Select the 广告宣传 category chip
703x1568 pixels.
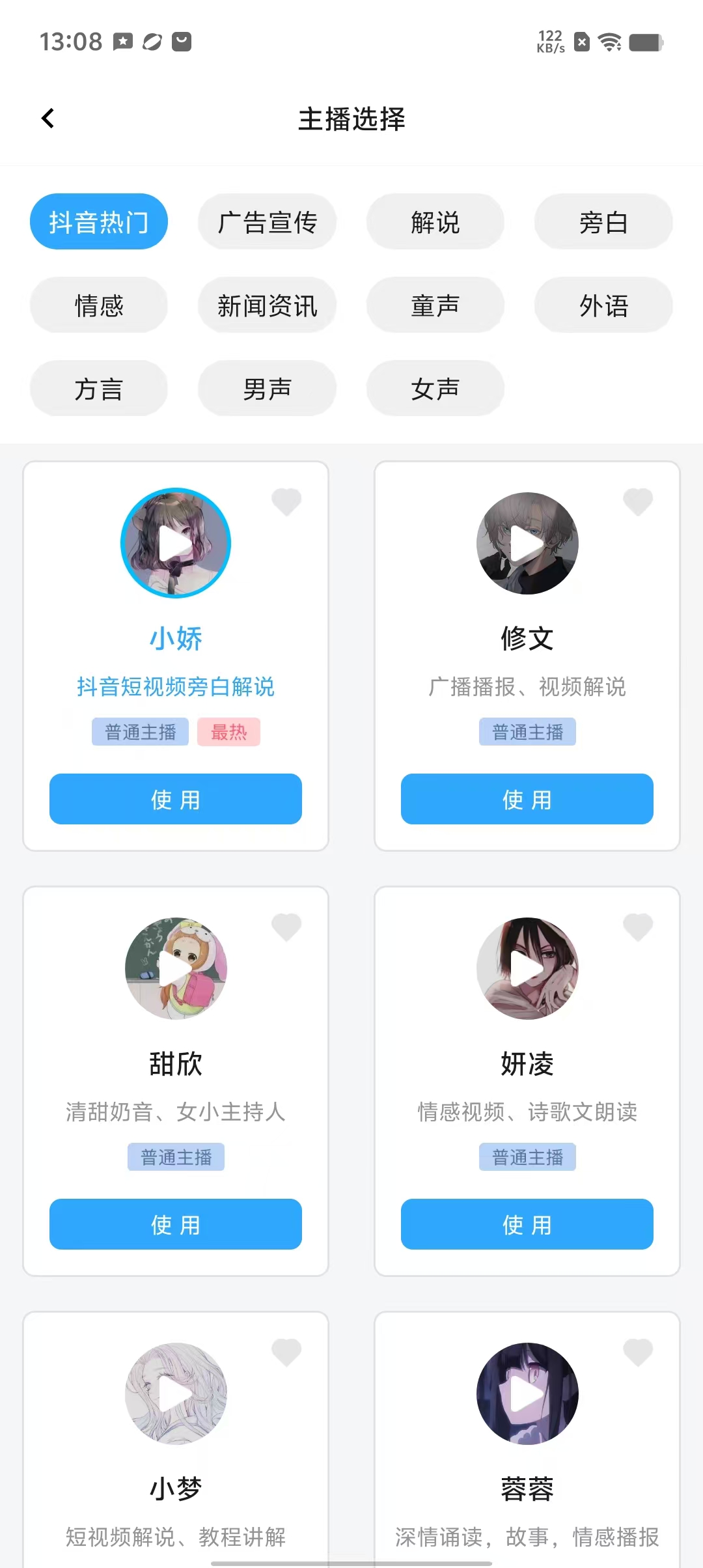267,222
